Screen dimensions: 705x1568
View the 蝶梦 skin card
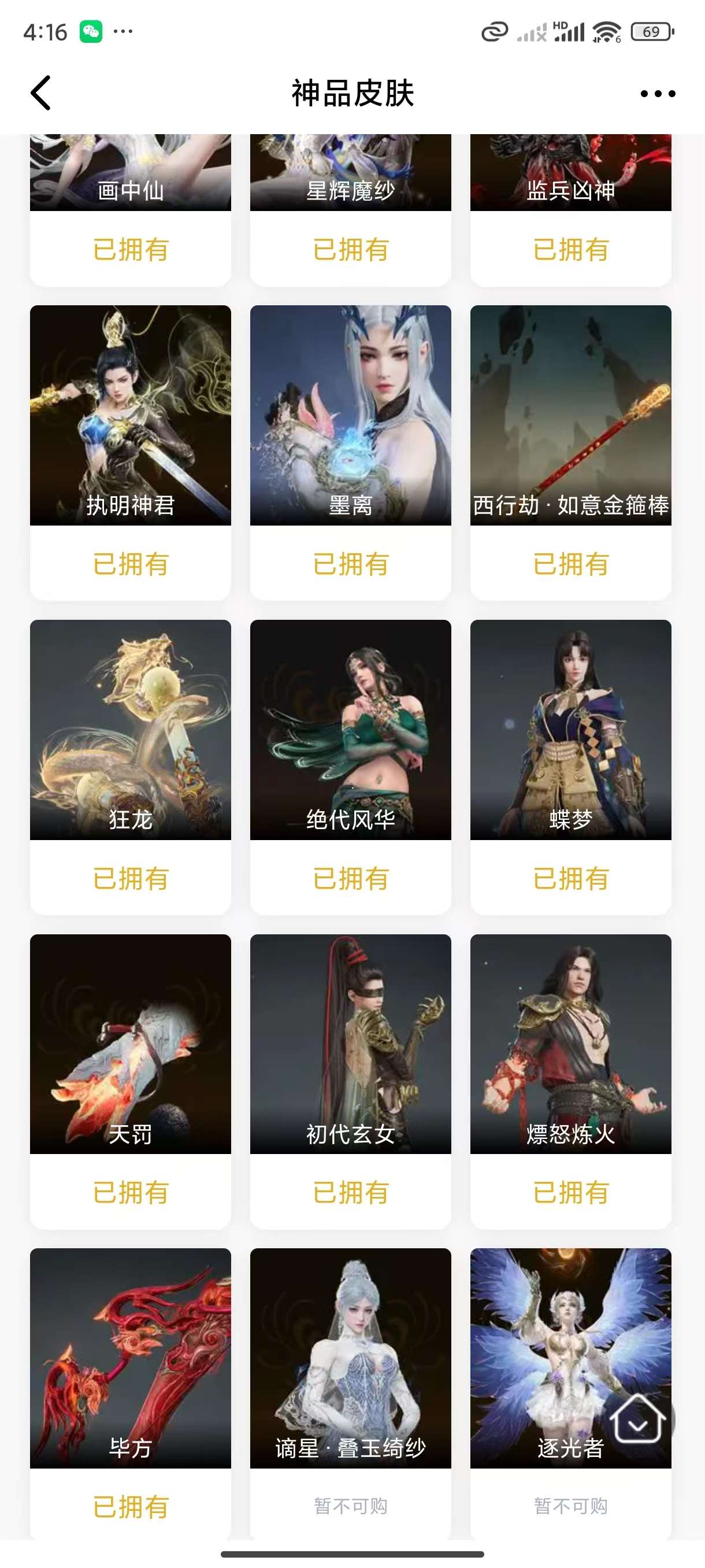point(570,730)
